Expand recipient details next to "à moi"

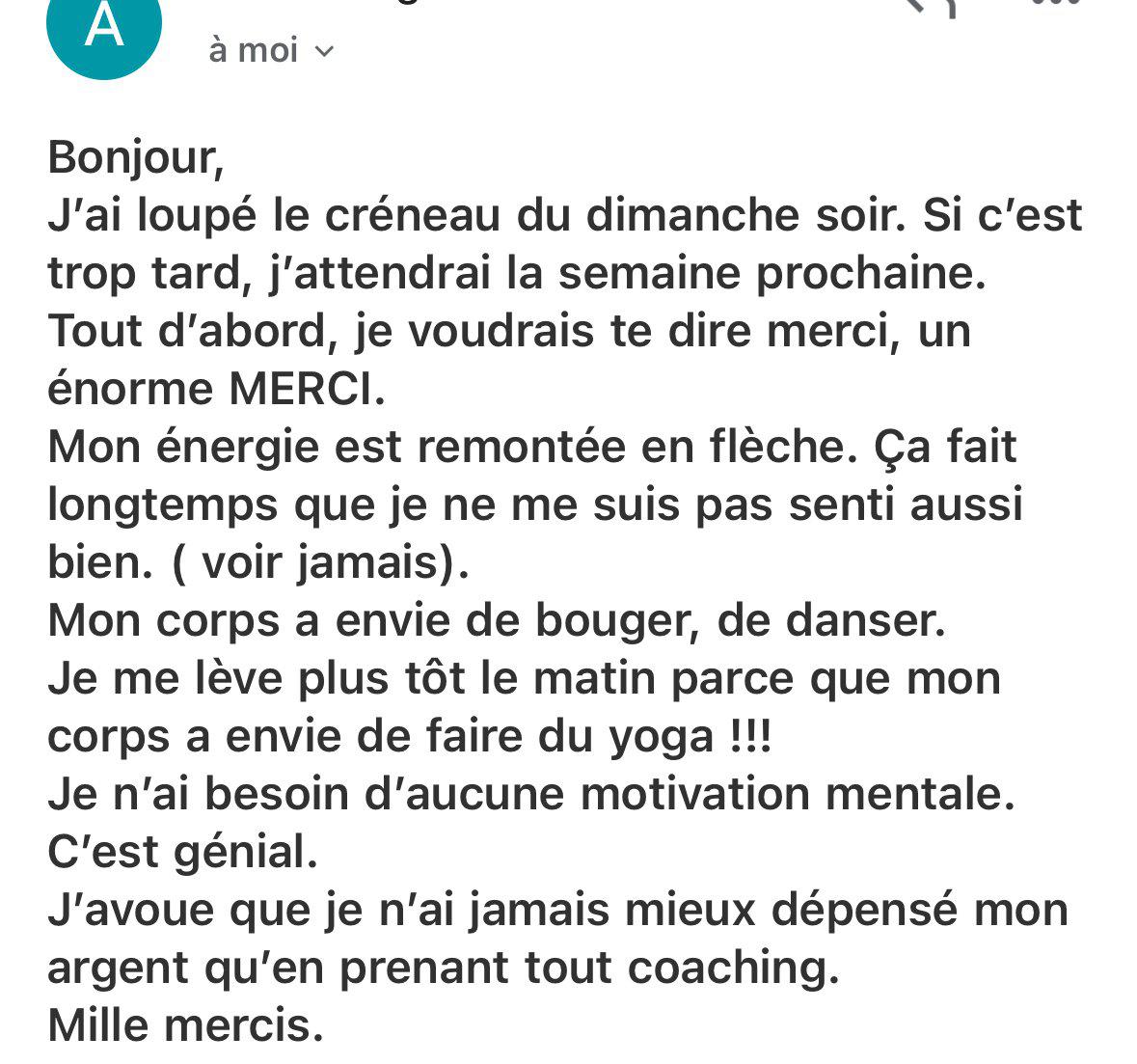click(324, 51)
